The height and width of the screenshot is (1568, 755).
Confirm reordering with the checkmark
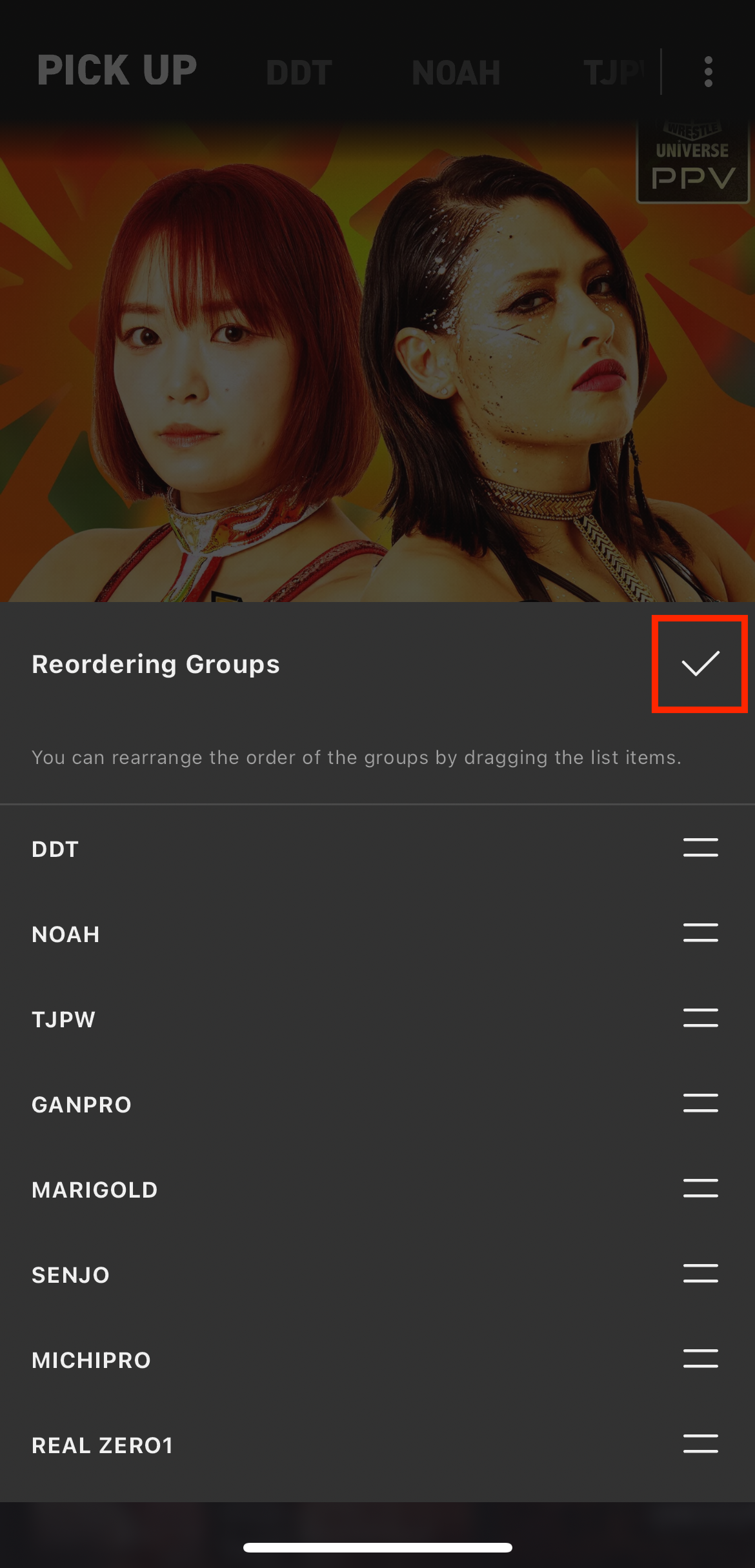click(x=700, y=663)
